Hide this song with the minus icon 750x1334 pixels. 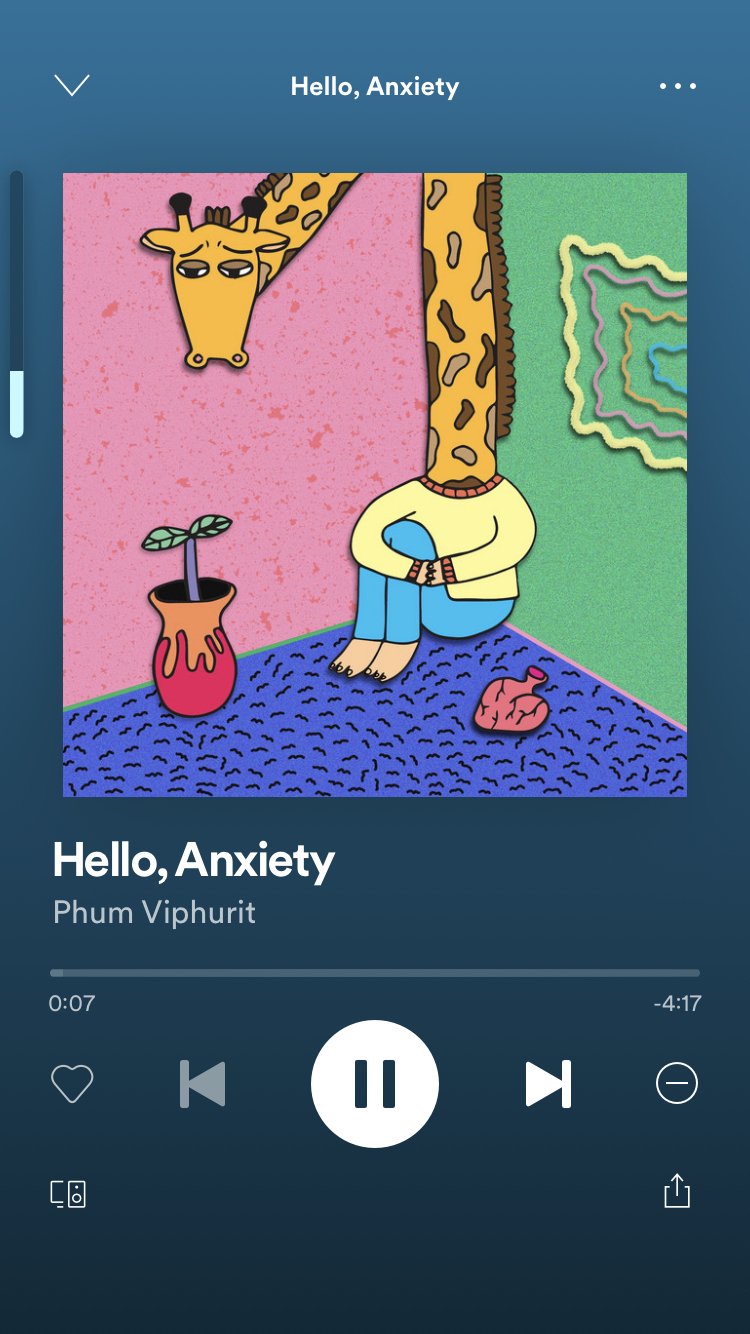coord(677,1084)
